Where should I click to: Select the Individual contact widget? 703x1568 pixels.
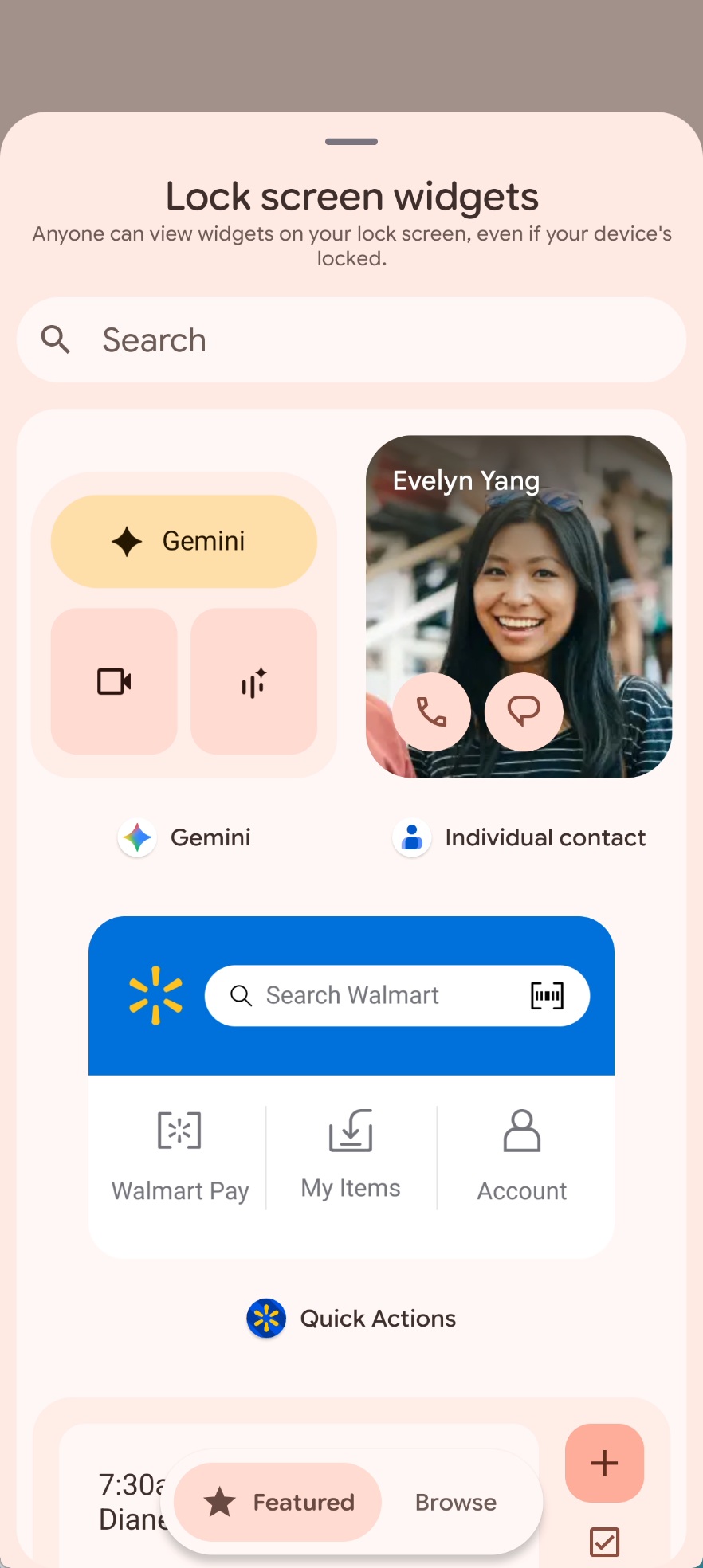pyautogui.click(x=518, y=606)
